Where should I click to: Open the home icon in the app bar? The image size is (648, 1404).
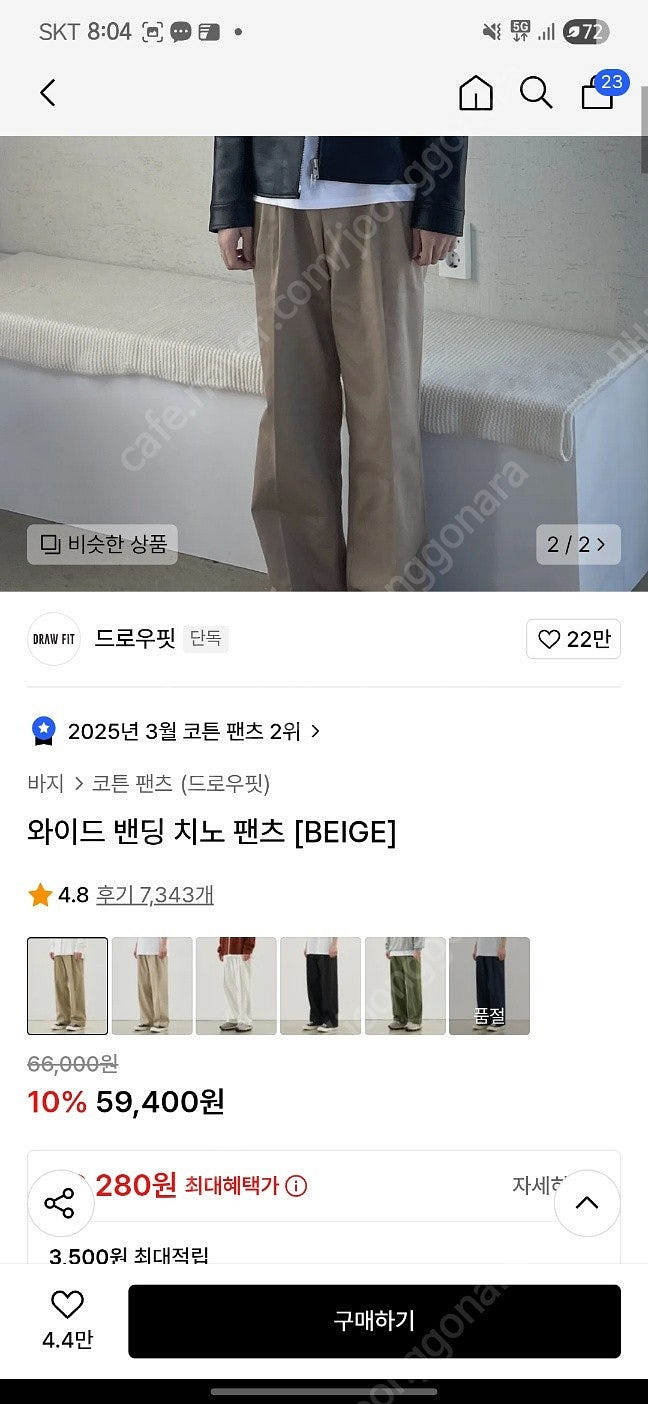[476, 93]
